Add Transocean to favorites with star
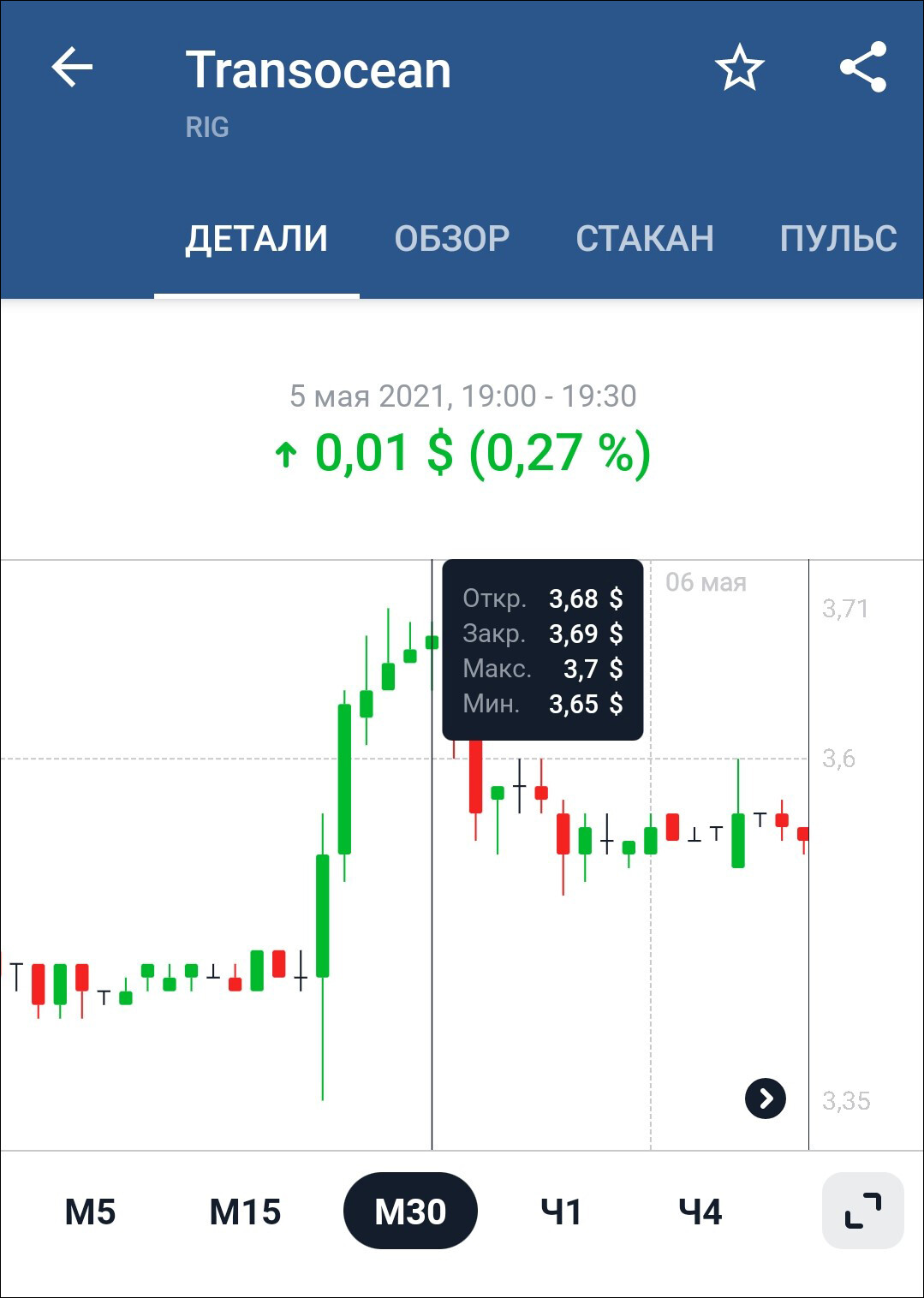924x1298 pixels. tap(739, 68)
